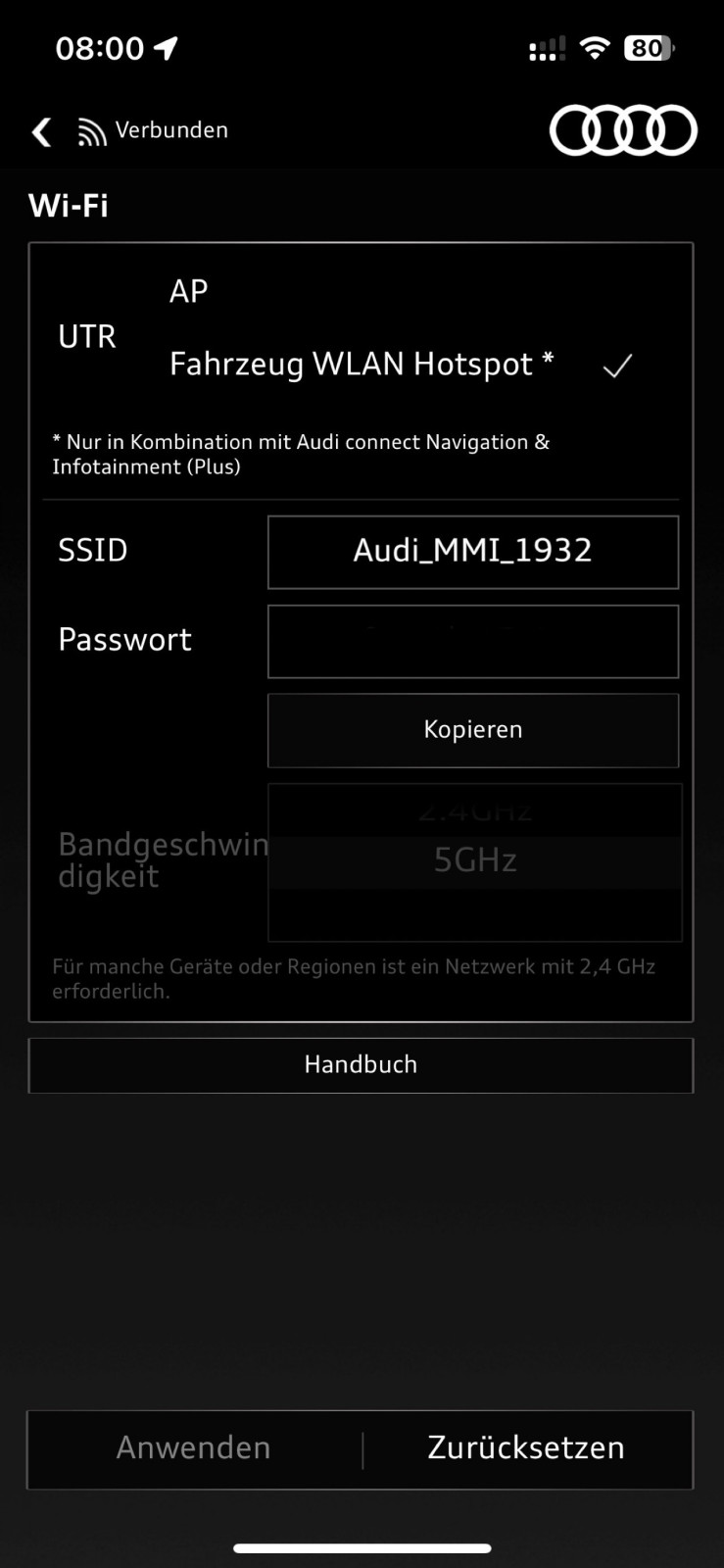Select 2.4GHz band speed

pos(473,809)
